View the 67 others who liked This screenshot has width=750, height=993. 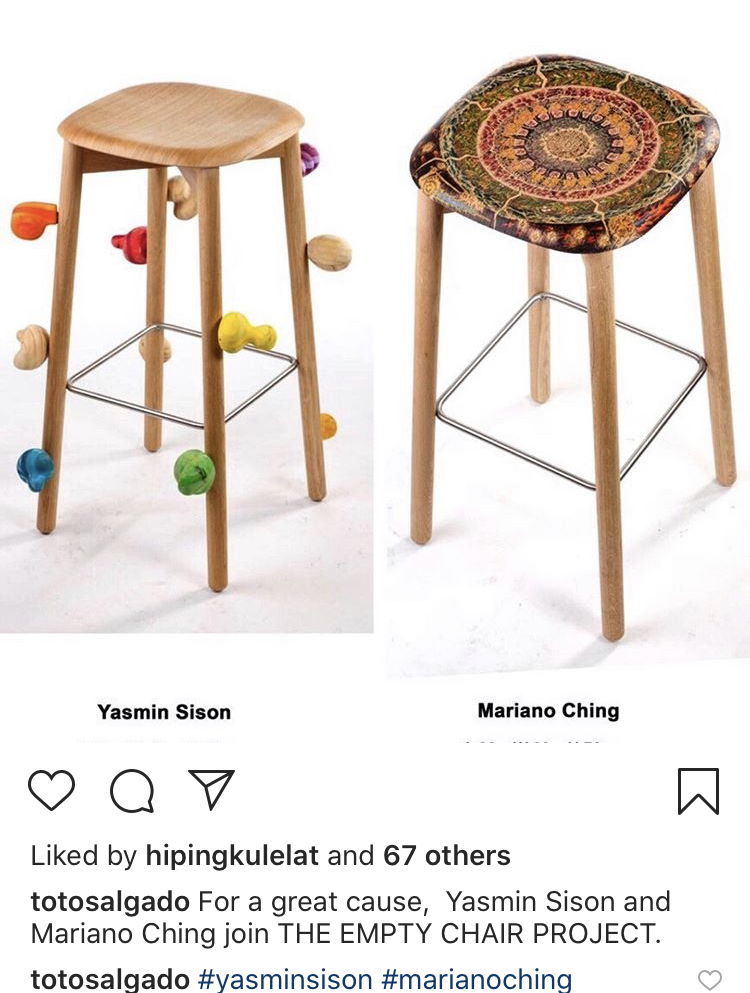pyautogui.click(x=446, y=856)
